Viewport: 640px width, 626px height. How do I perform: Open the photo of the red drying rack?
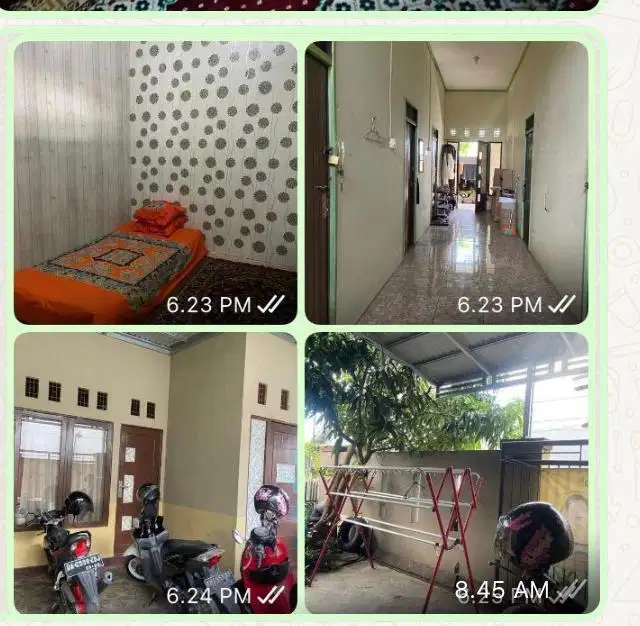pos(446,472)
